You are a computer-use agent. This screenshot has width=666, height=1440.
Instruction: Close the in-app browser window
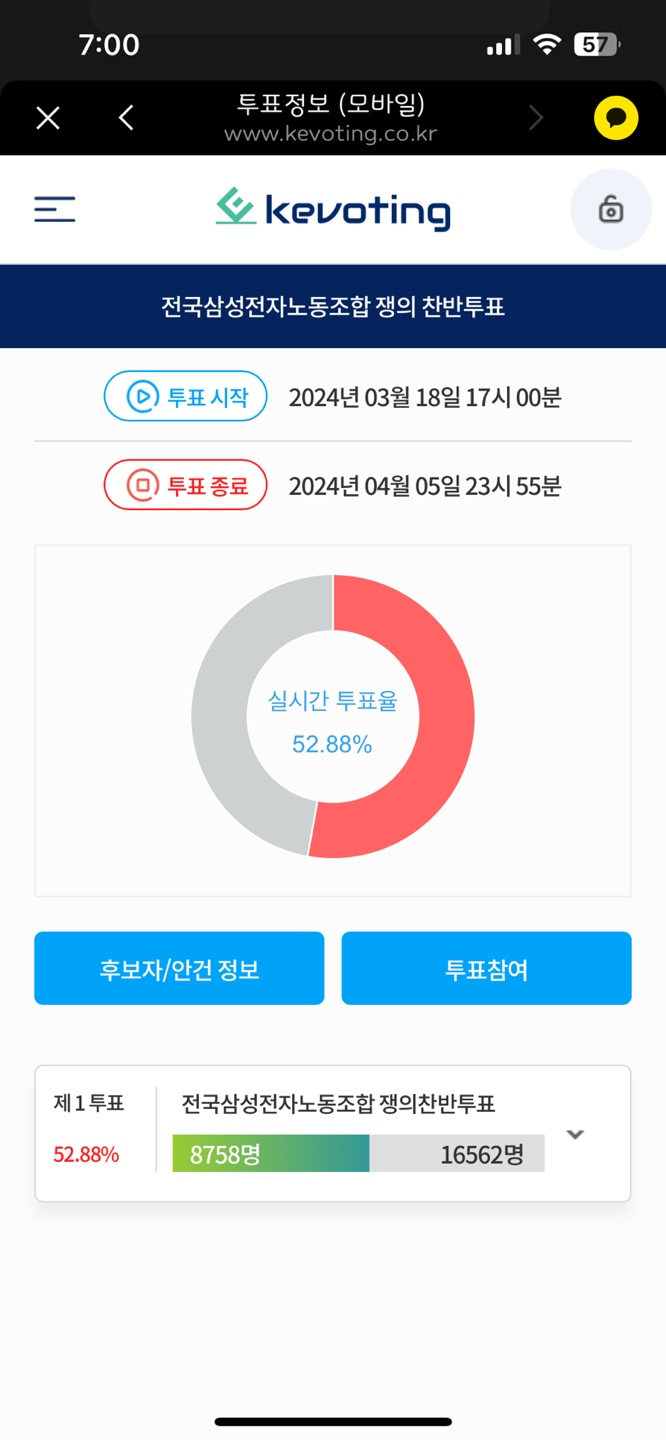pyautogui.click(x=48, y=118)
